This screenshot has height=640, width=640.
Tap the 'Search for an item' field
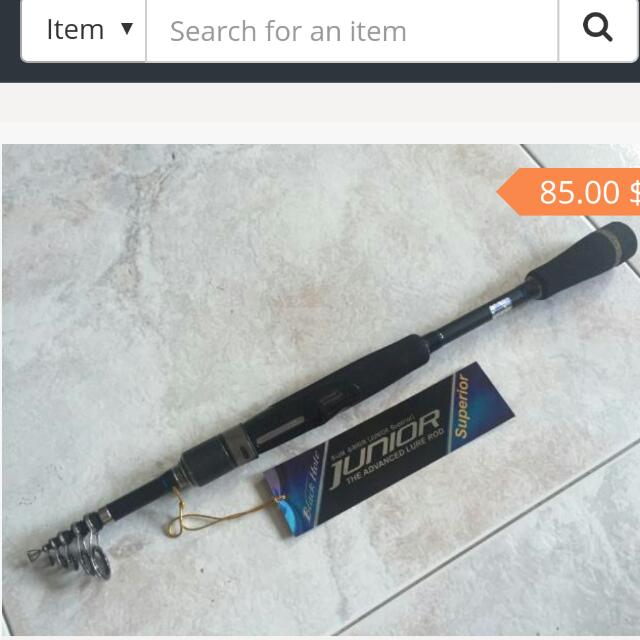(351, 31)
